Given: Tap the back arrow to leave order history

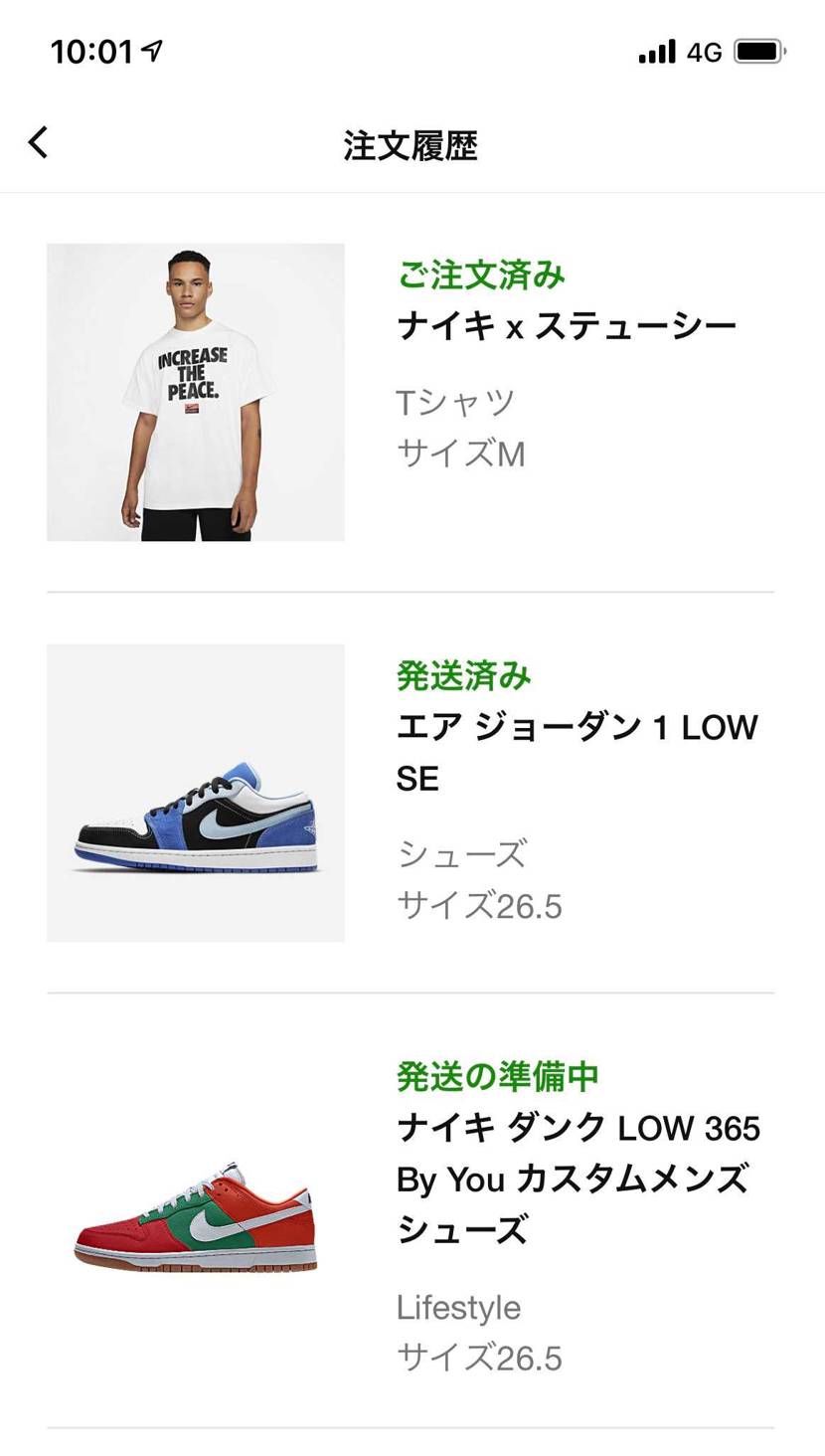Looking at the screenshot, I should pyautogui.click(x=38, y=142).
